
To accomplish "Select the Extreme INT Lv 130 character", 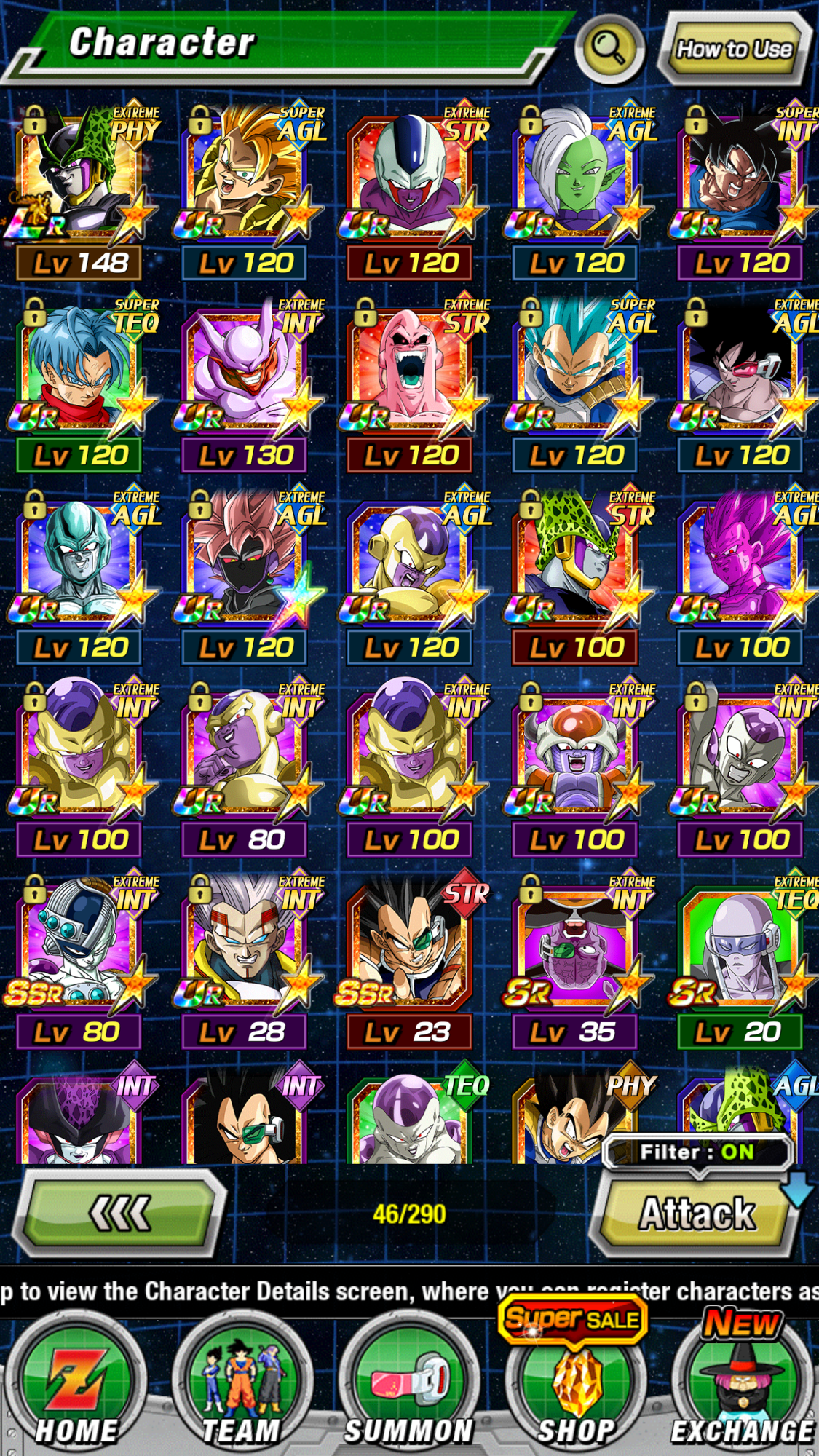I will pos(244,384).
